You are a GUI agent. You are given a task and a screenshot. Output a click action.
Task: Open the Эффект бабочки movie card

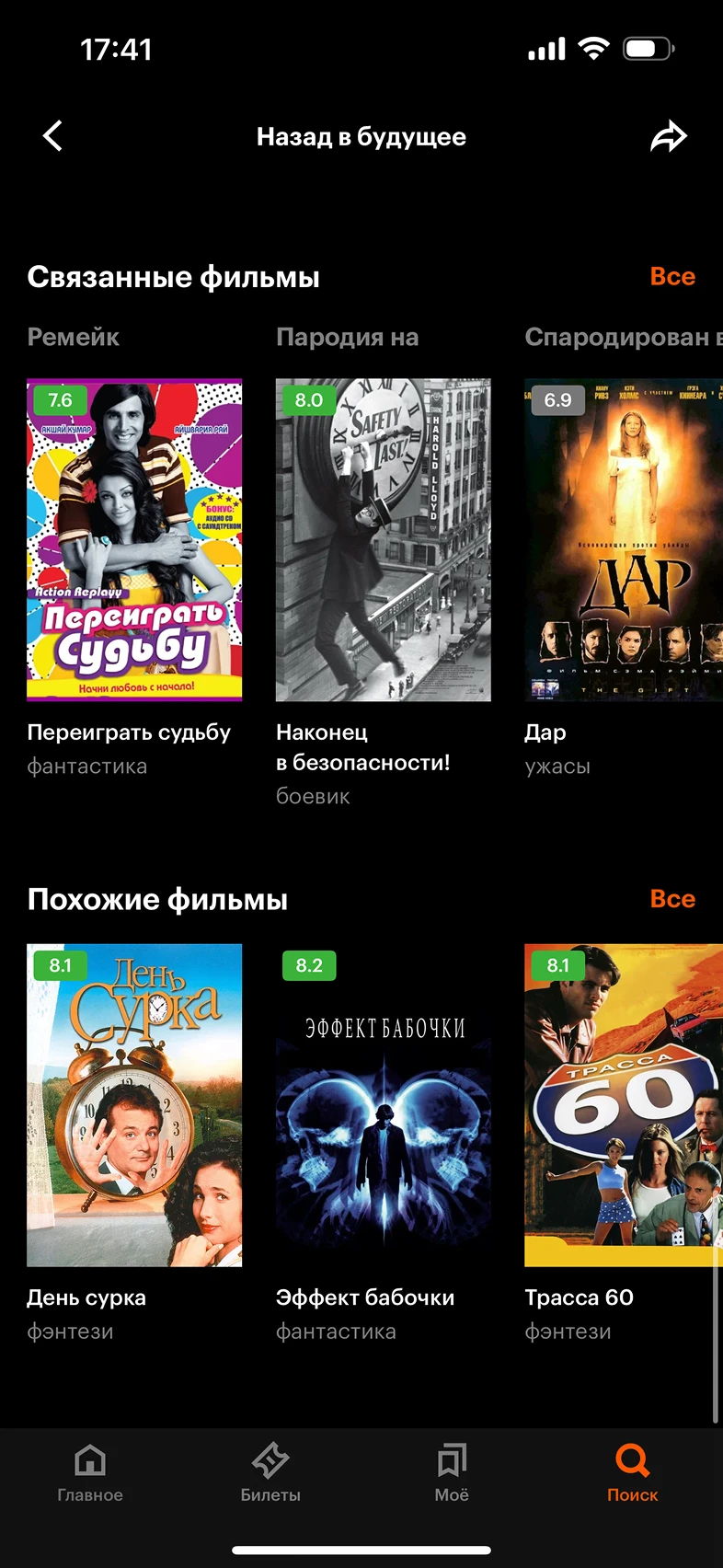383,1105
